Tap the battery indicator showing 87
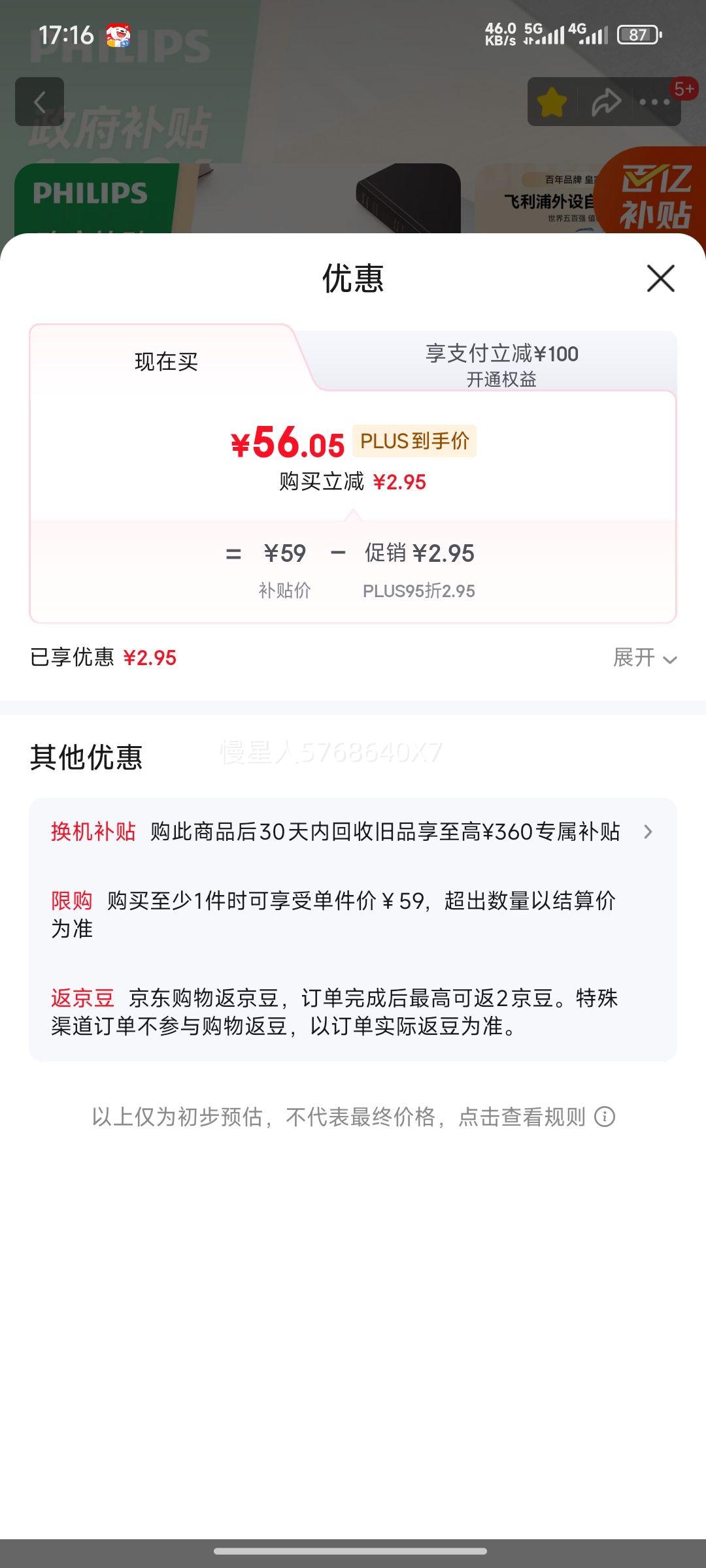 [x=637, y=35]
